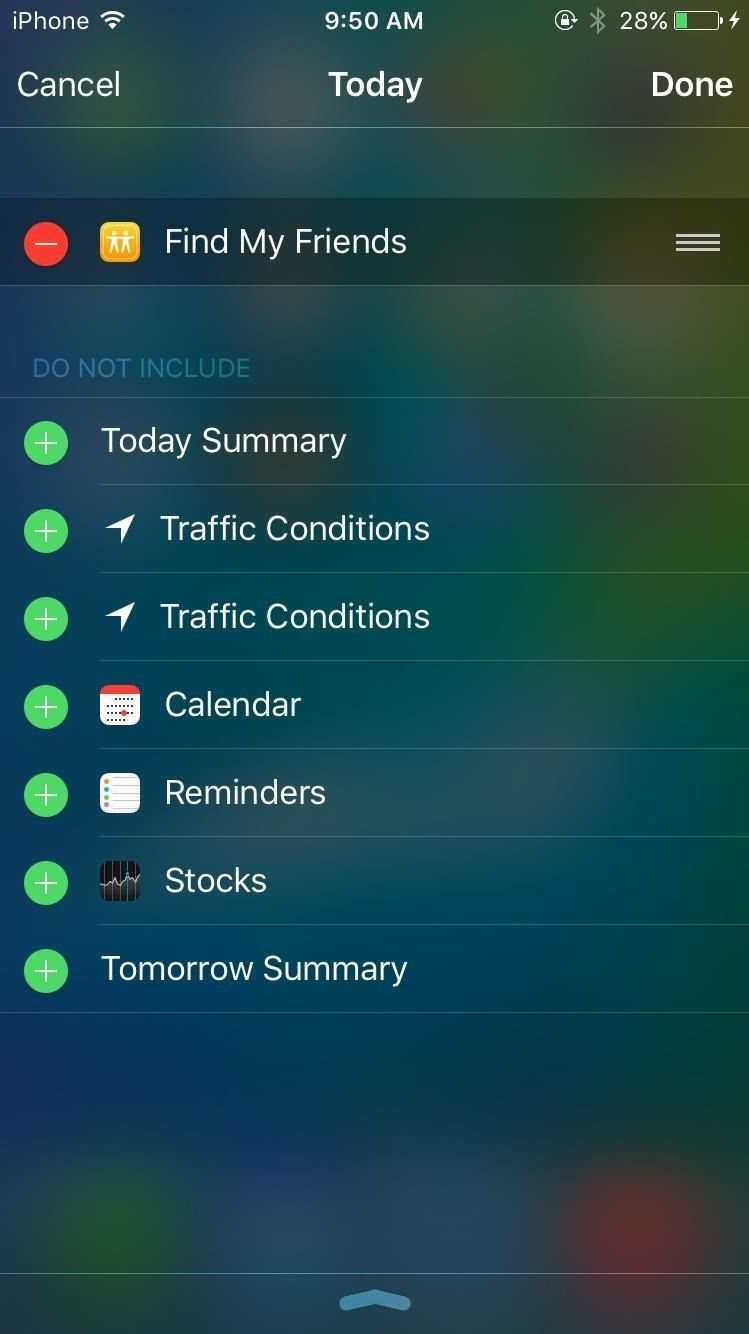Tap Cancel to discard changes

[67, 84]
